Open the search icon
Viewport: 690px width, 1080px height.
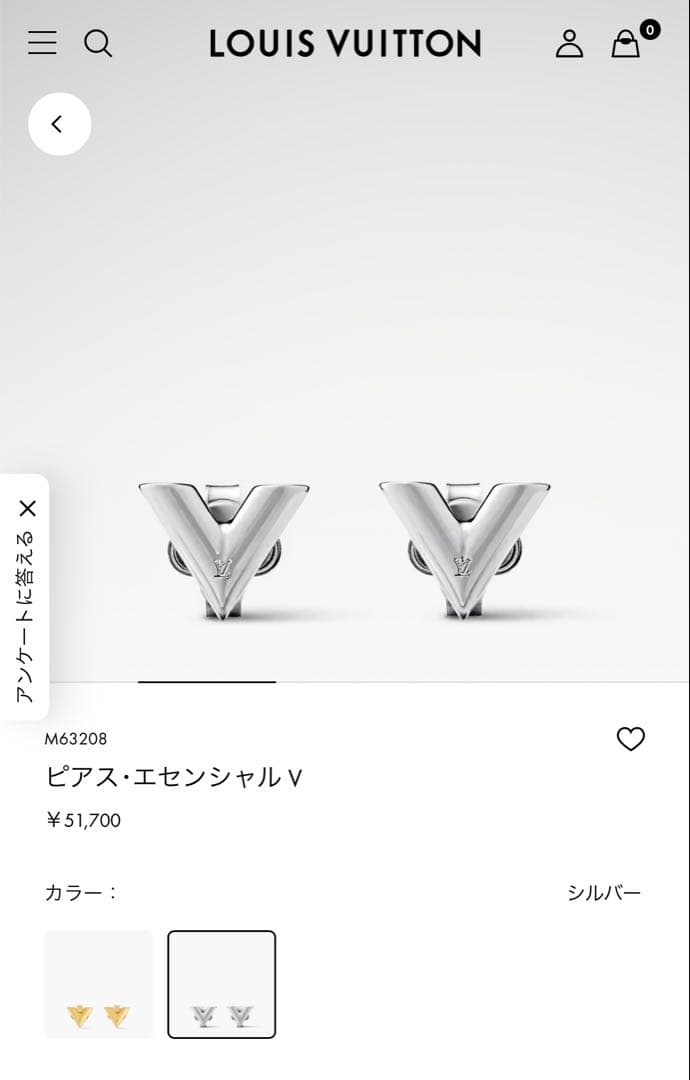coord(98,43)
